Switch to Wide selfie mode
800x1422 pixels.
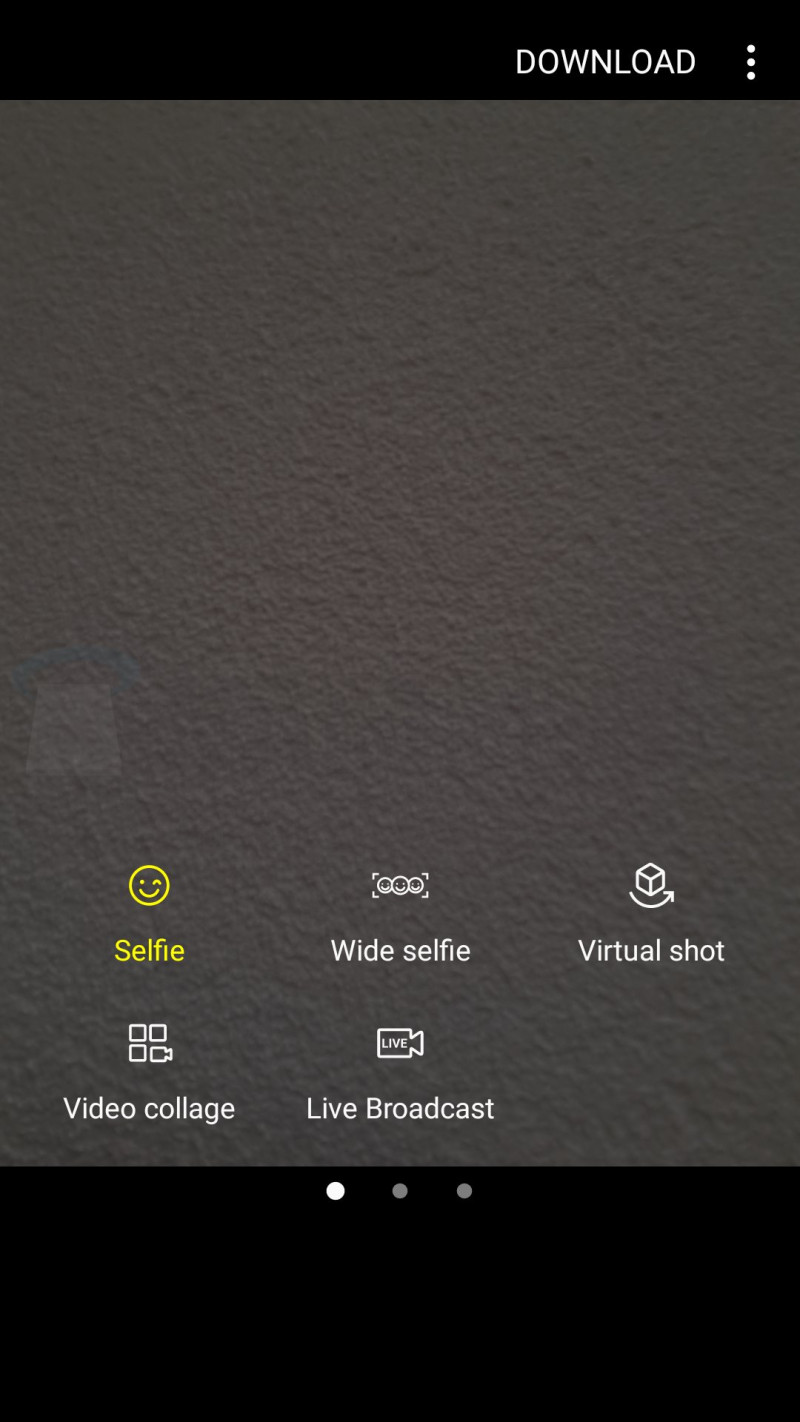point(400,912)
